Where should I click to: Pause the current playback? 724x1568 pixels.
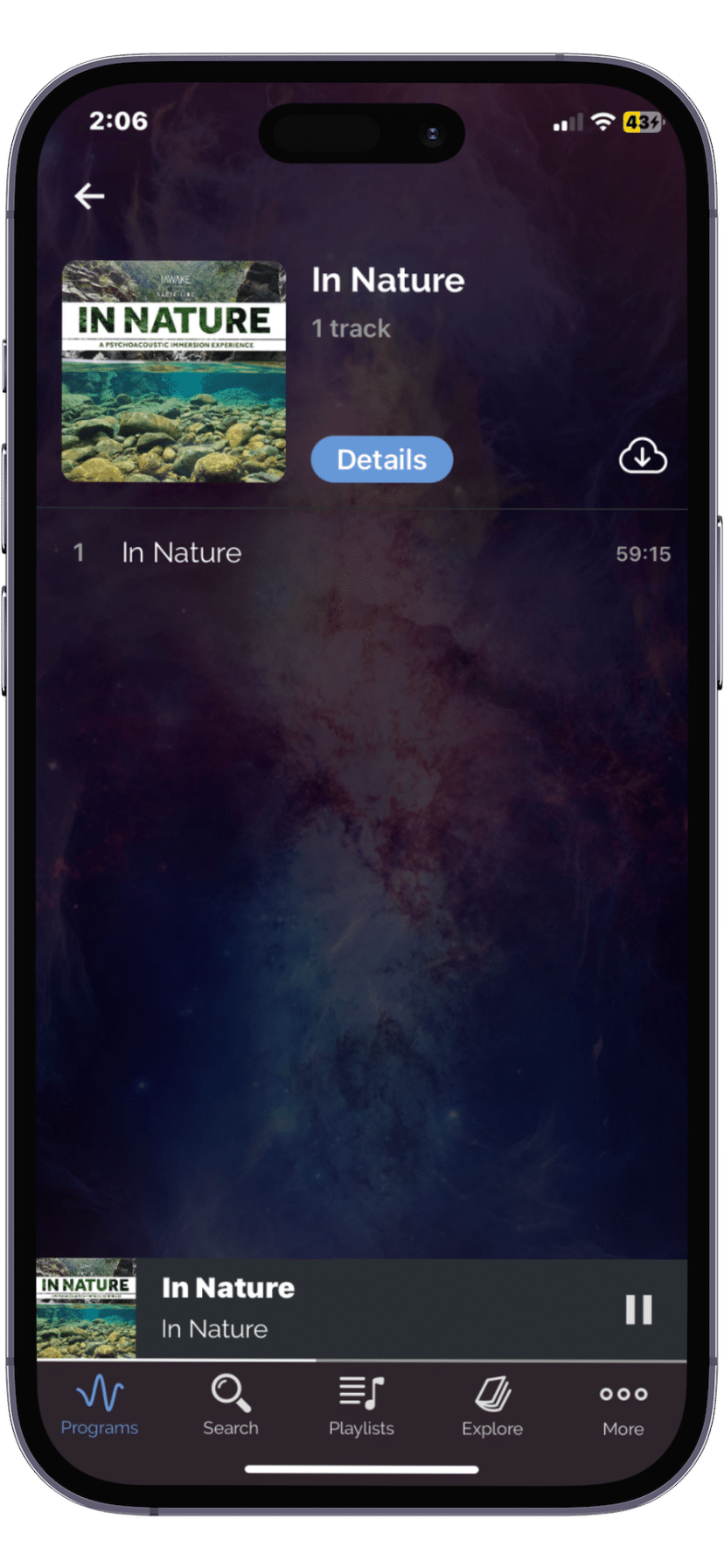pyautogui.click(x=639, y=1310)
